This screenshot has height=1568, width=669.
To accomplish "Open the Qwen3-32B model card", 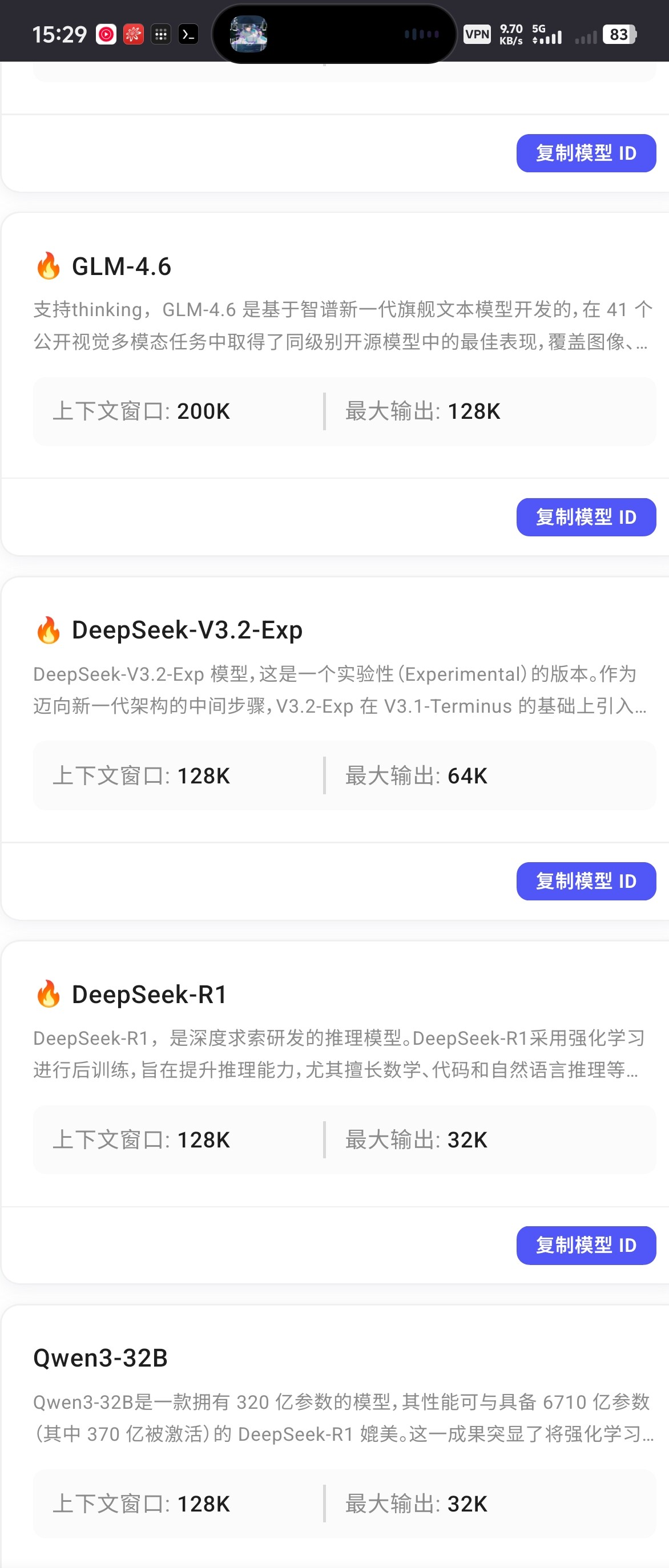I will coord(100,1358).
